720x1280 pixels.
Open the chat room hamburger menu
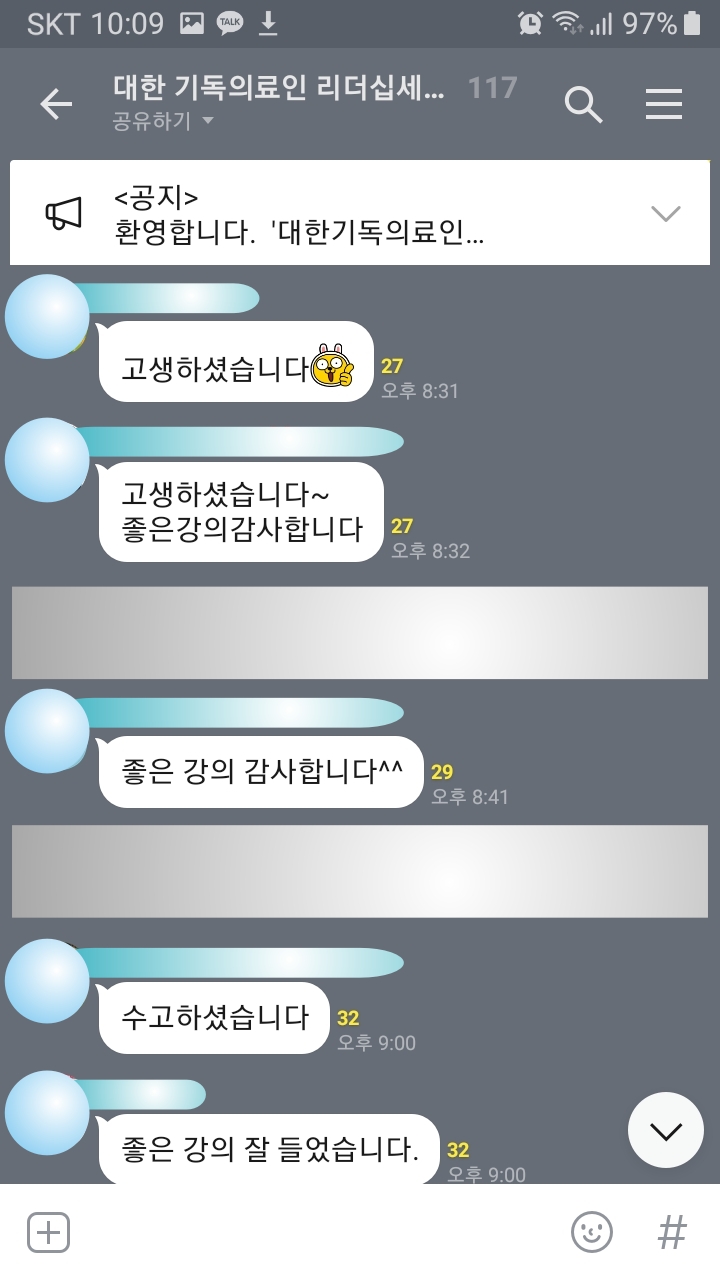(x=664, y=104)
